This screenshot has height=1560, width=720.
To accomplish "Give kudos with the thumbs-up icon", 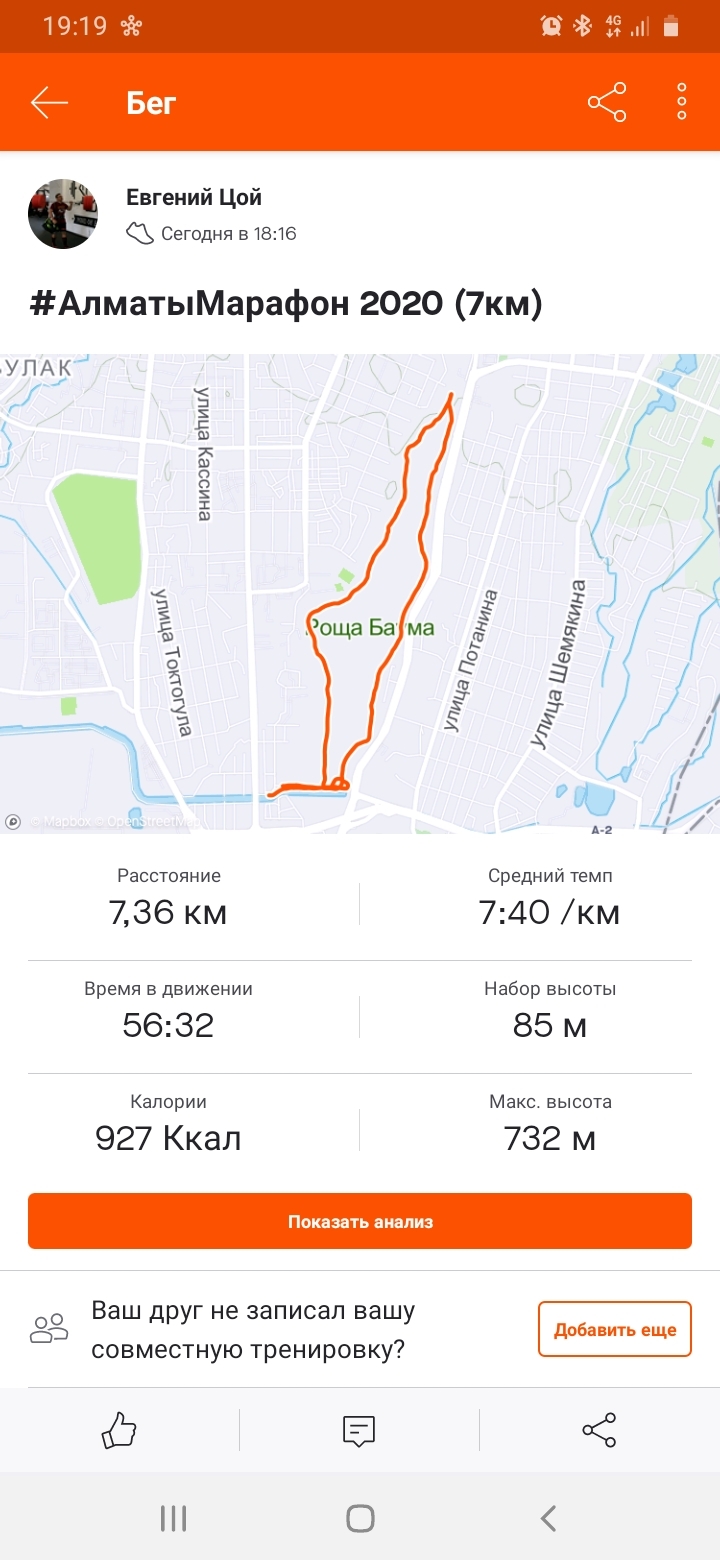I will pos(119,1430).
